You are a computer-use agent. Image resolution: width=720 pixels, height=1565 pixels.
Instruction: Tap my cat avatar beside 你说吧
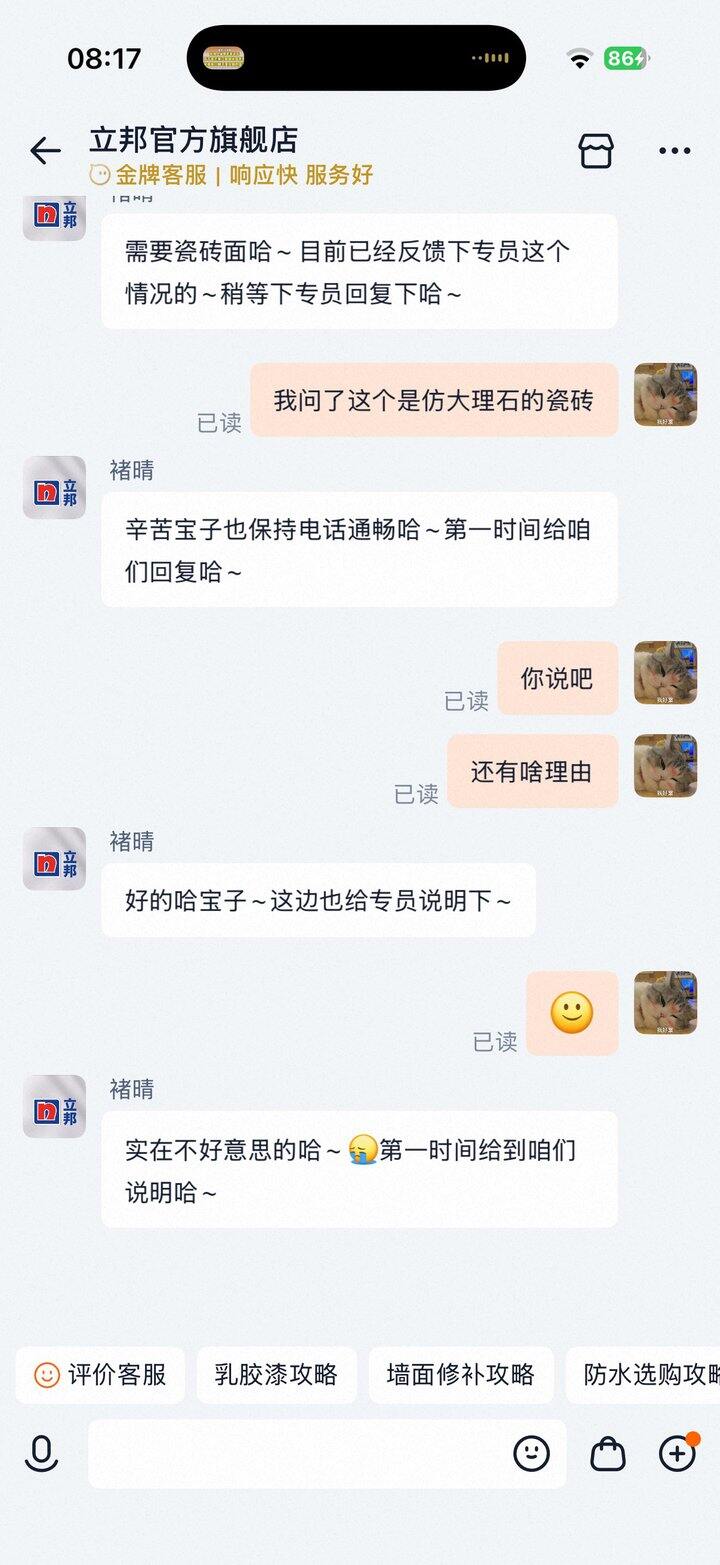665,672
